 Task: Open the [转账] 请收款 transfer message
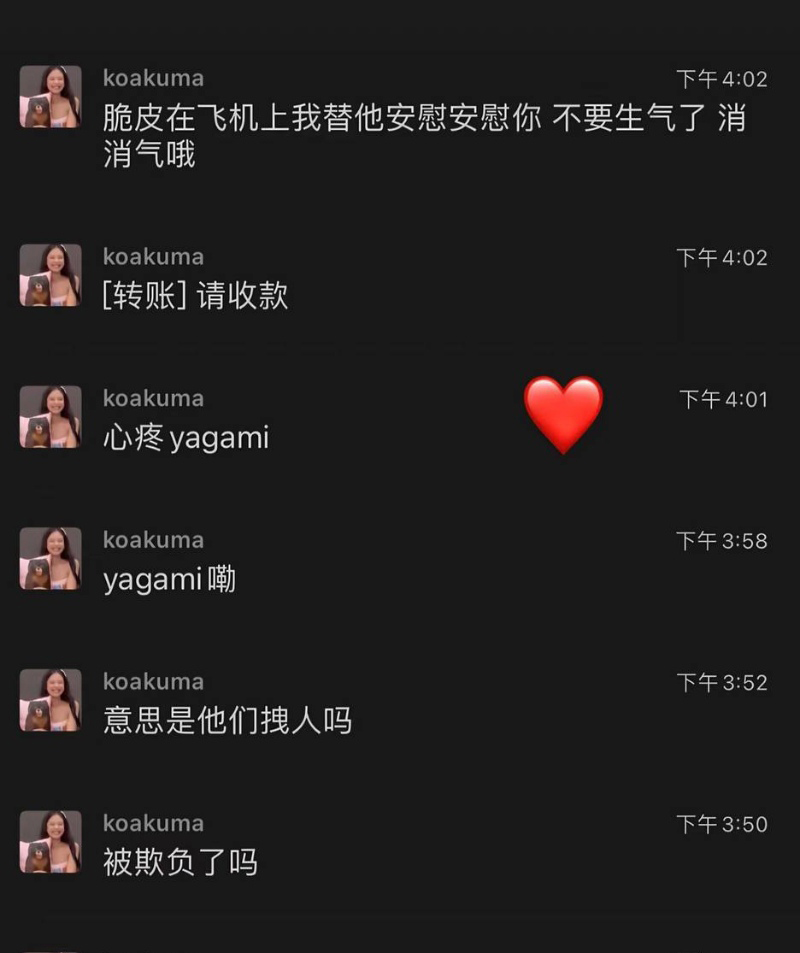[196, 296]
